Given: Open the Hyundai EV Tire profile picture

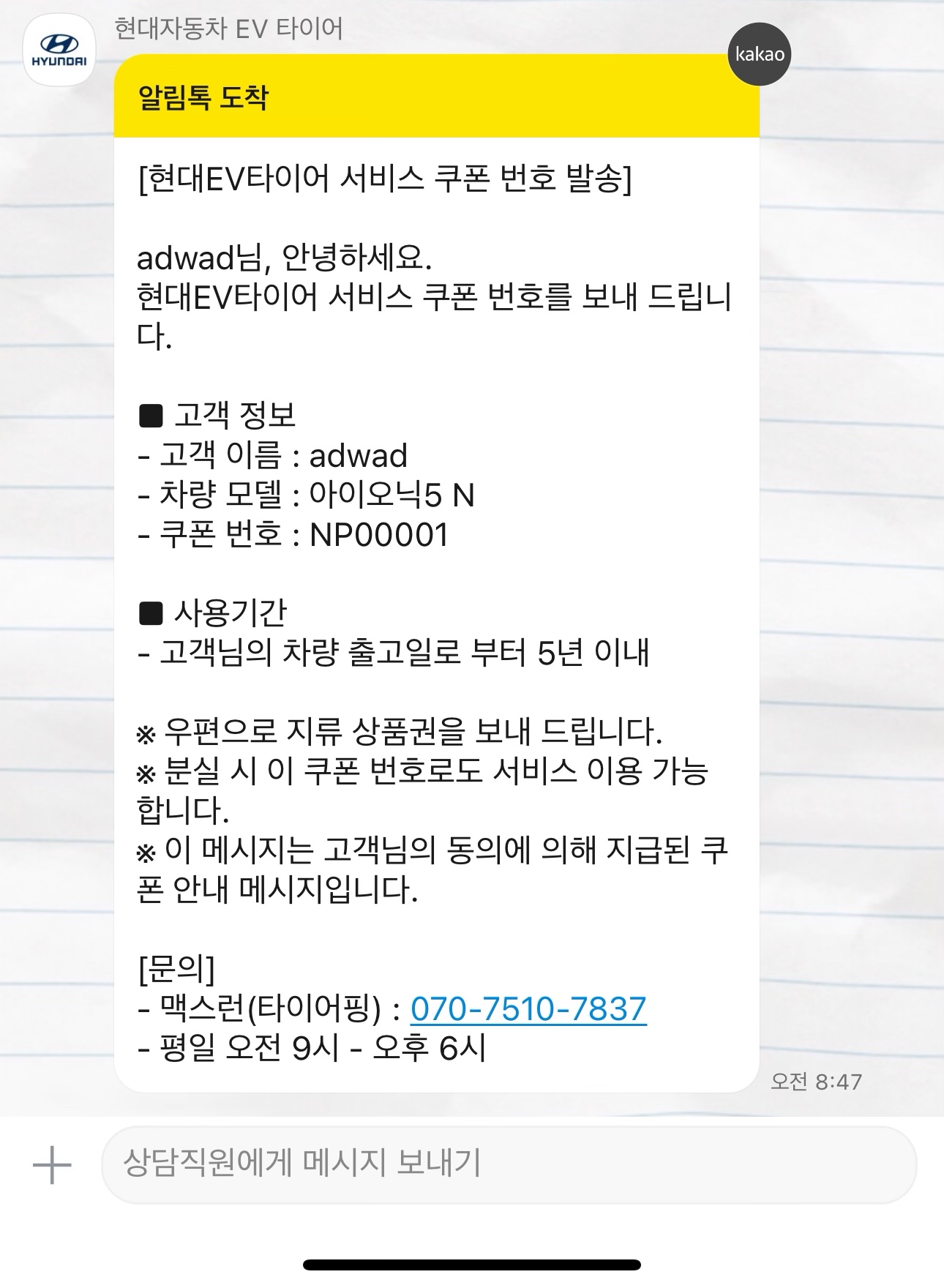Looking at the screenshot, I should click(59, 50).
